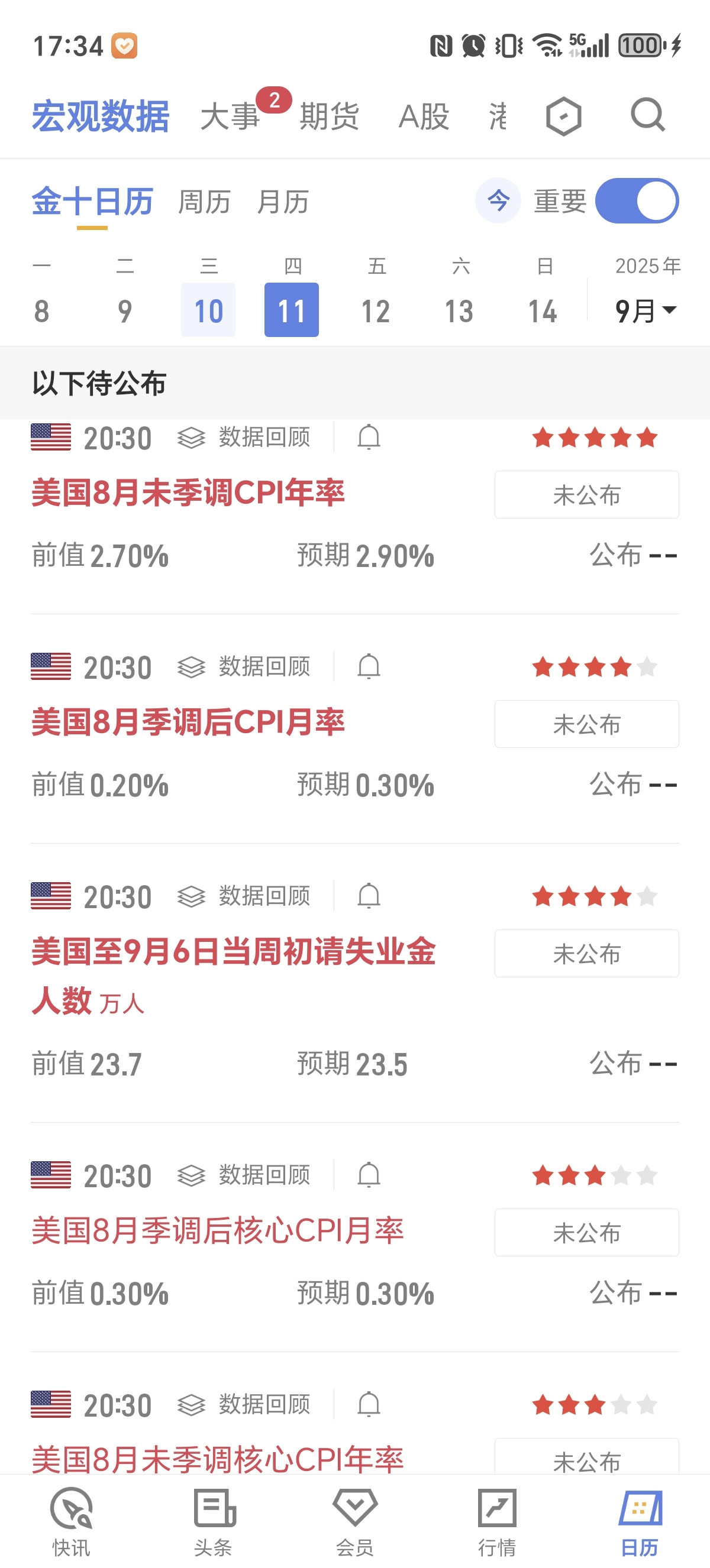Open 美国8月未季调CPI年率 details

(x=188, y=493)
